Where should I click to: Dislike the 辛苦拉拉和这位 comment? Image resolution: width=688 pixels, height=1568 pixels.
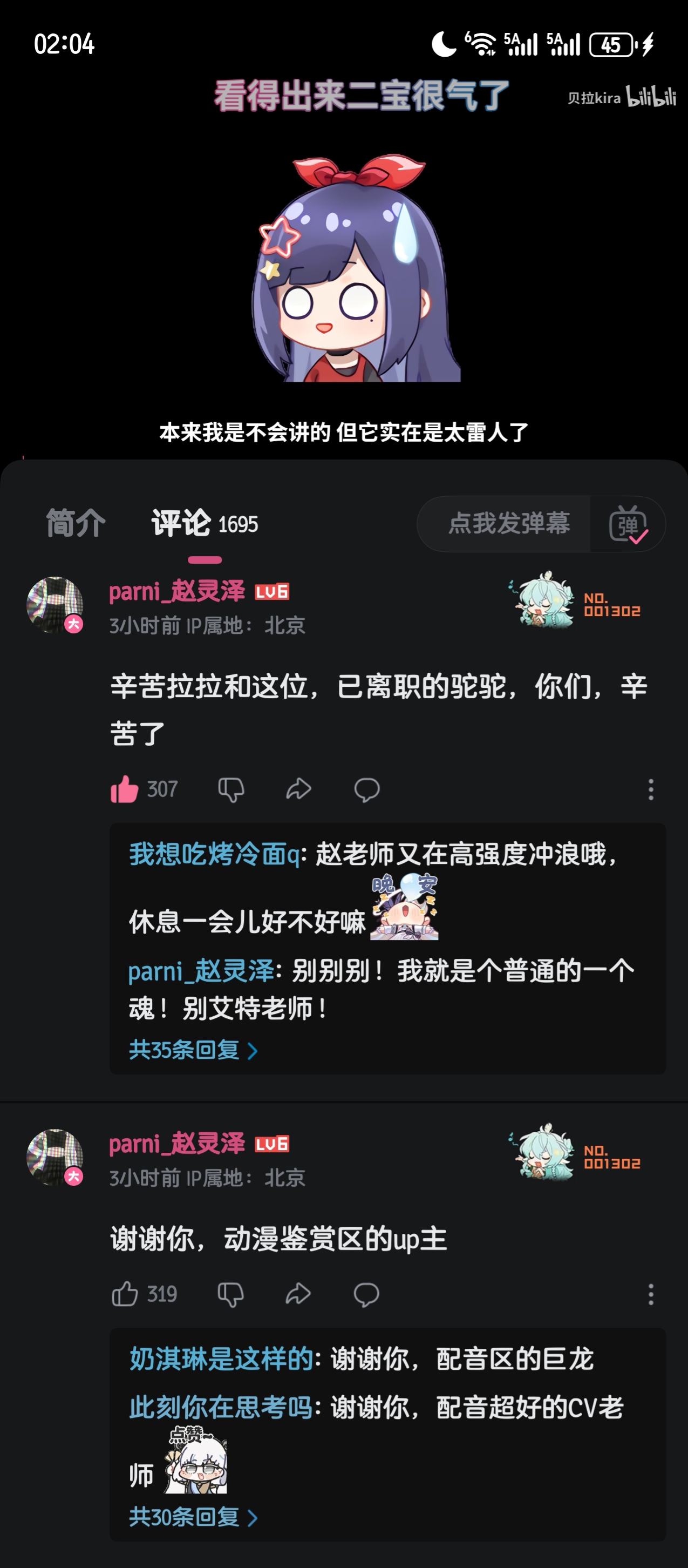click(x=231, y=789)
